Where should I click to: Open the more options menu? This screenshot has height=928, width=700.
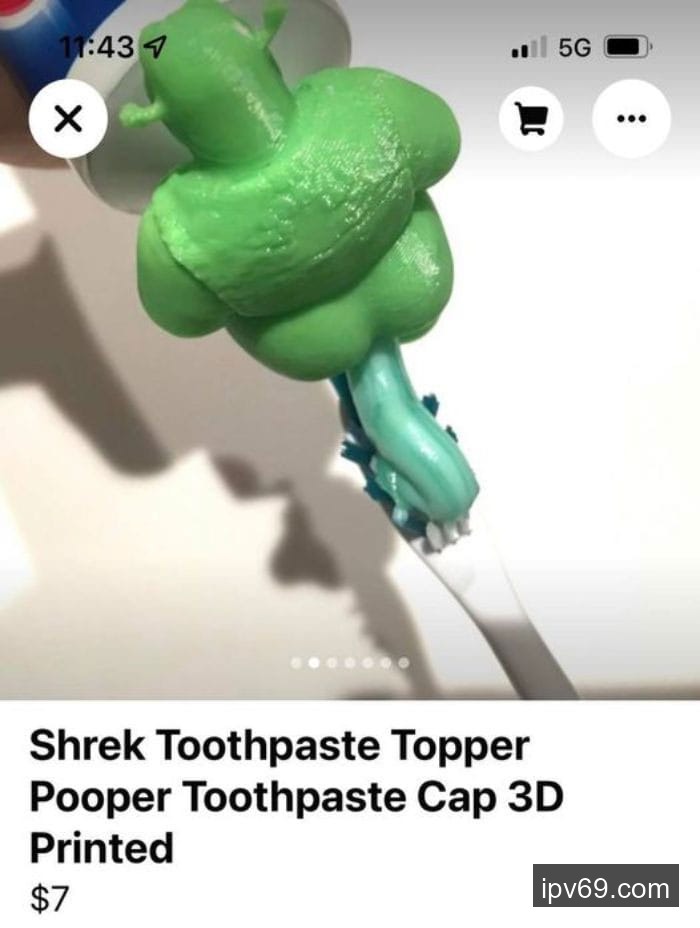coord(631,119)
